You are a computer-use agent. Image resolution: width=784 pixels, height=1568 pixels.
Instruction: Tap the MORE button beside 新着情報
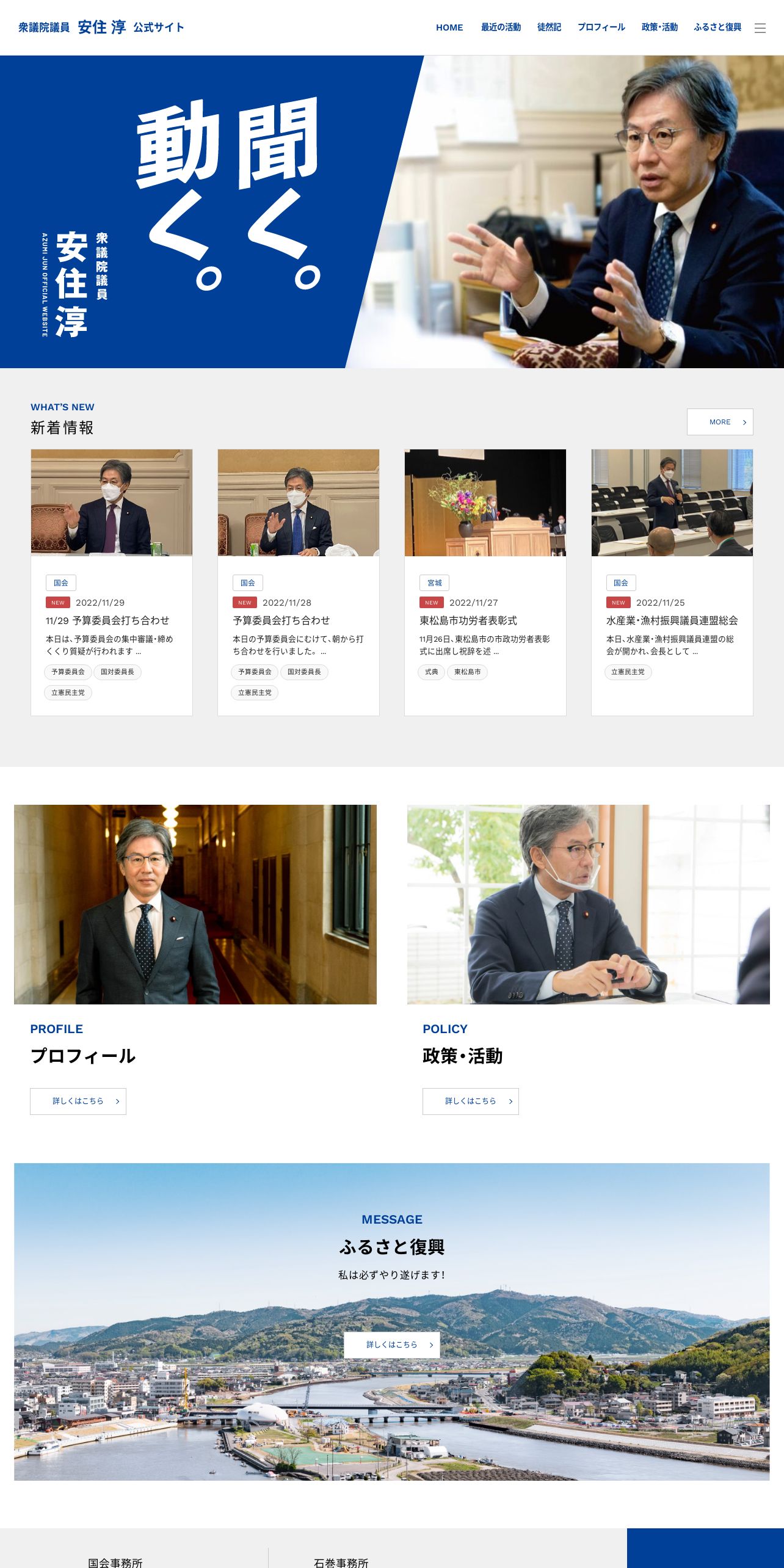pos(720,422)
